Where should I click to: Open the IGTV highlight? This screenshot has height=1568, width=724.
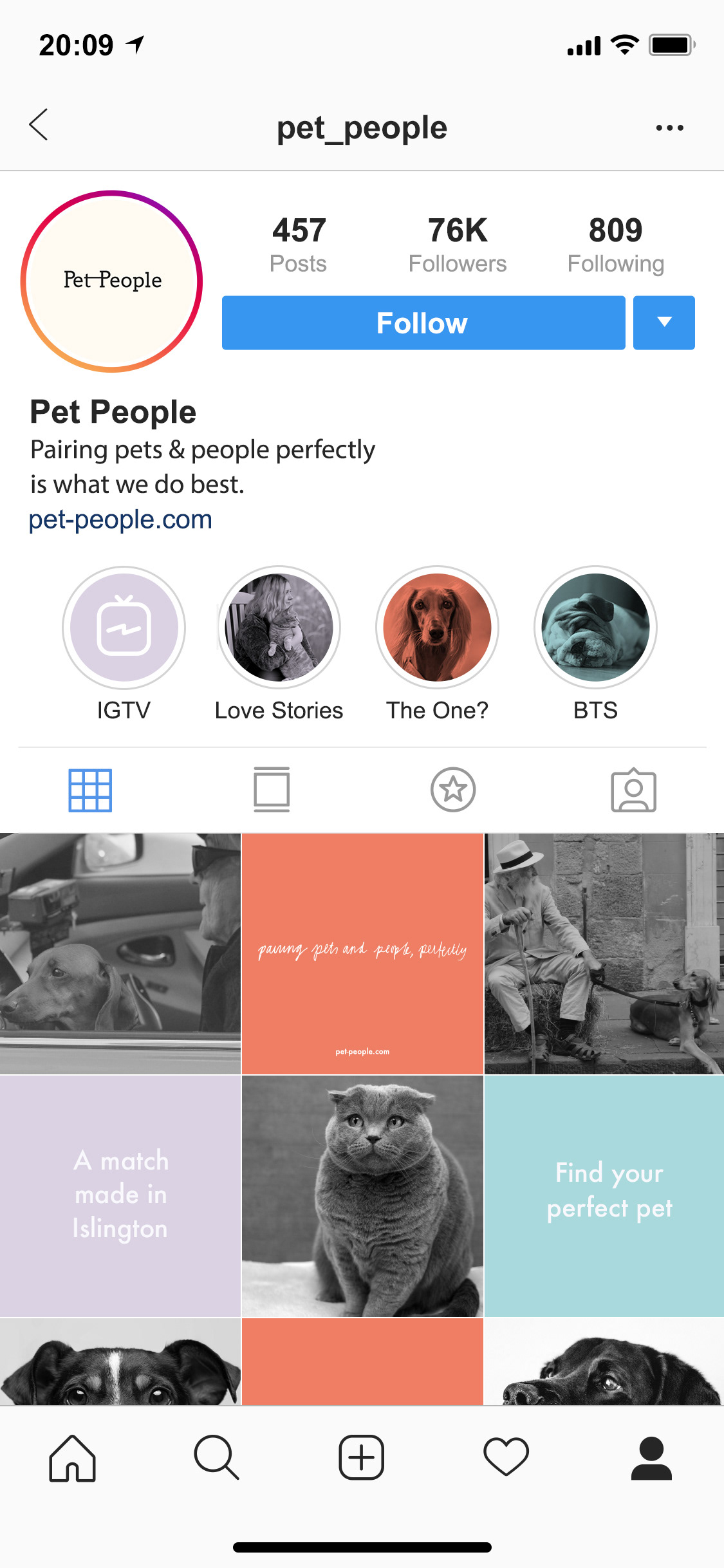pos(124,628)
